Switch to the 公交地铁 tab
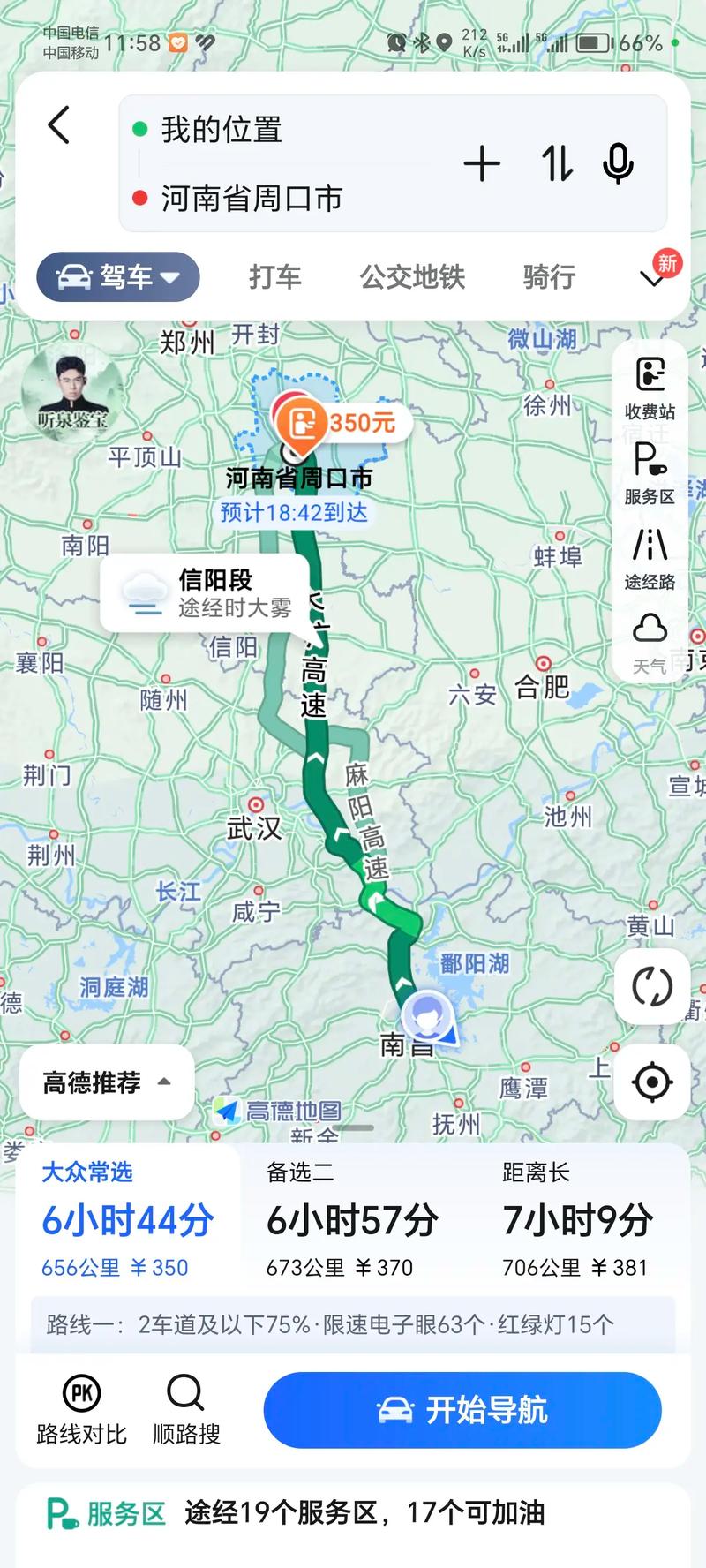Viewport: 706px width, 1568px height. (412, 276)
